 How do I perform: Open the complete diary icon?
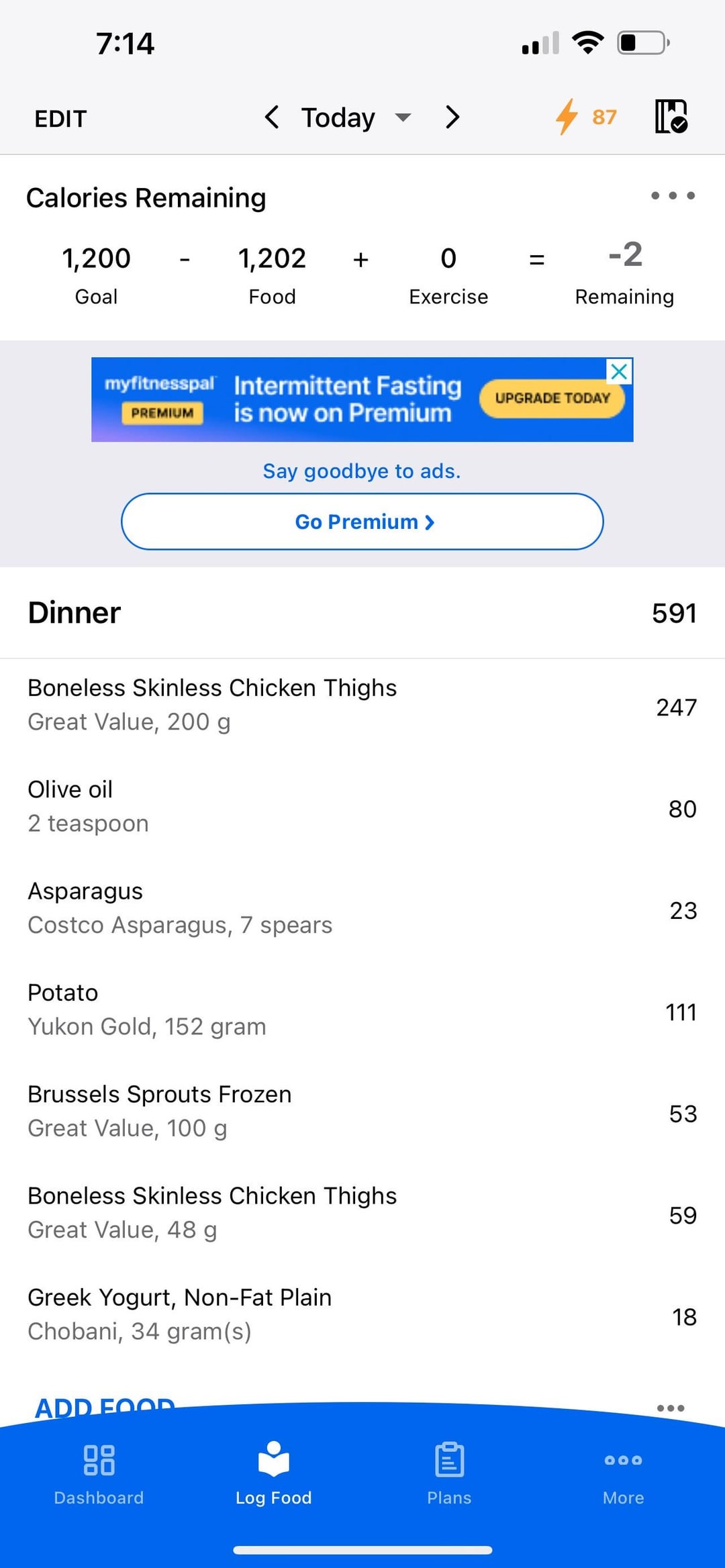tap(671, 117)
